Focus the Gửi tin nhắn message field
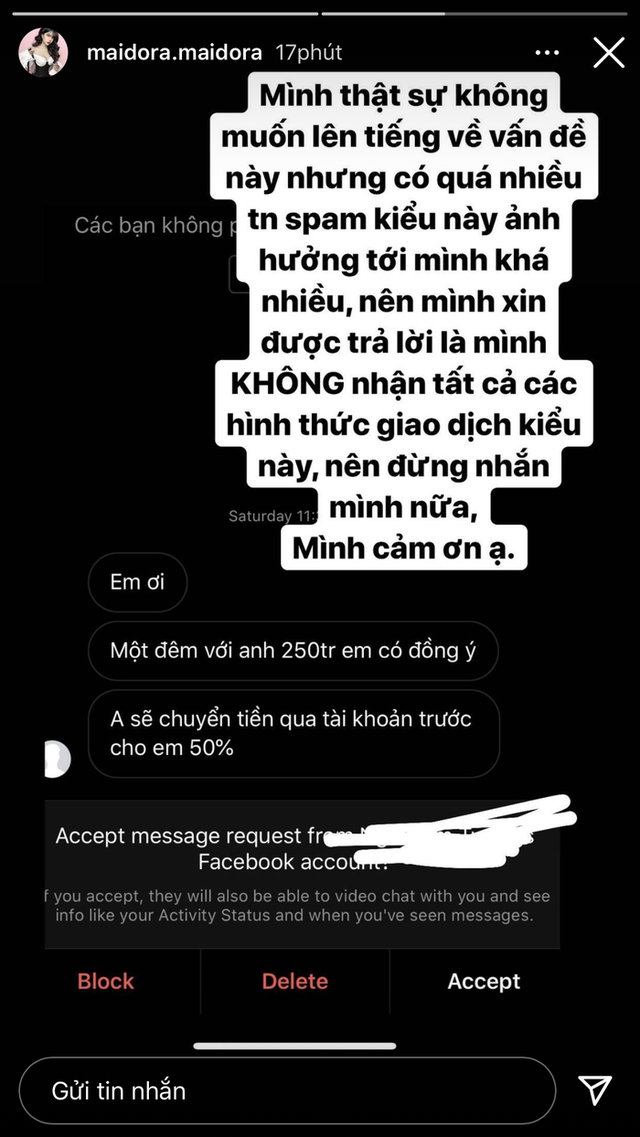Viewport: 640px width, 1137px height. point(286,1090)
